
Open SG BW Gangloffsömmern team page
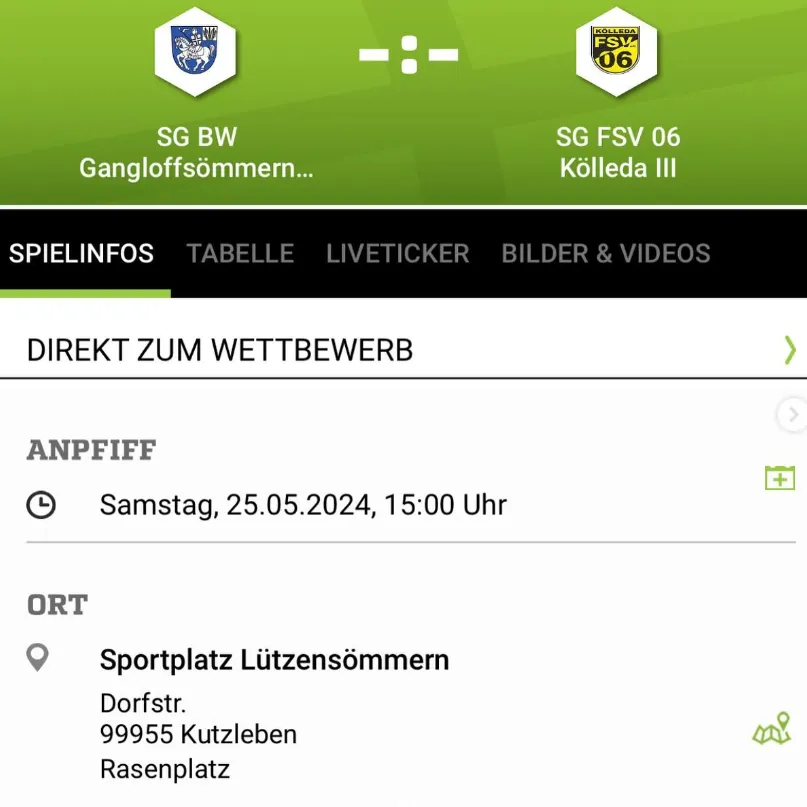click(x=196, y=56)
